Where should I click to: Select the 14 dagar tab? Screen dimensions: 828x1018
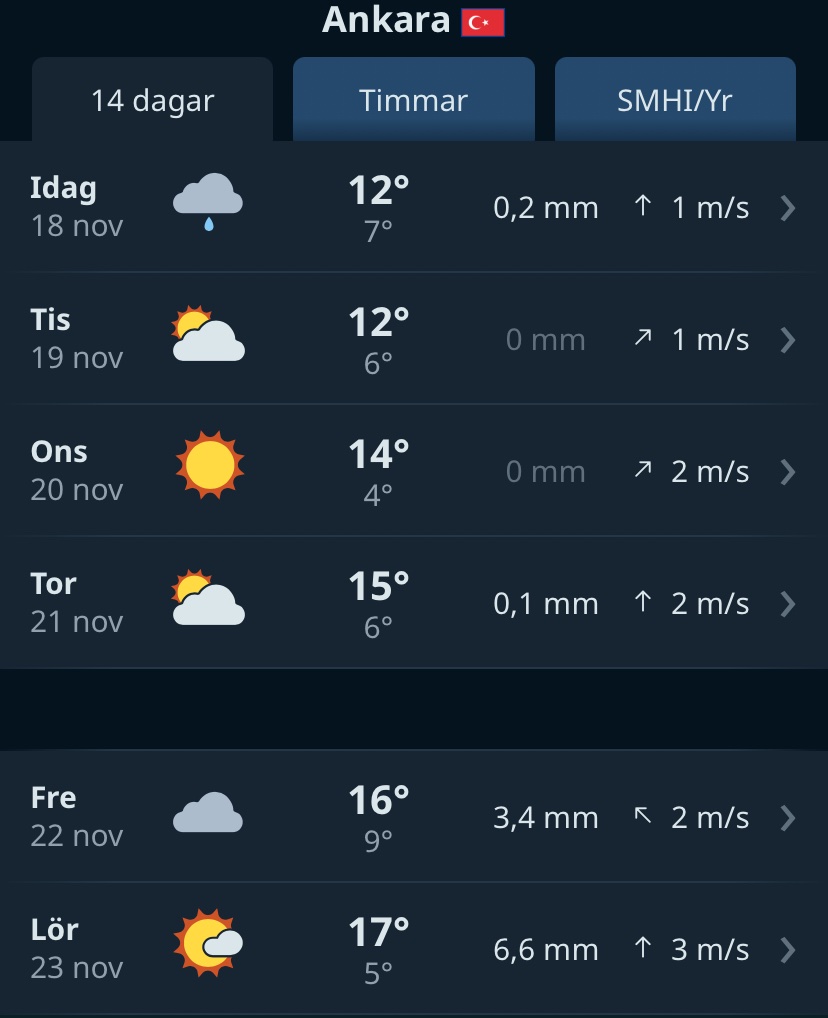[x=152, y=101]
